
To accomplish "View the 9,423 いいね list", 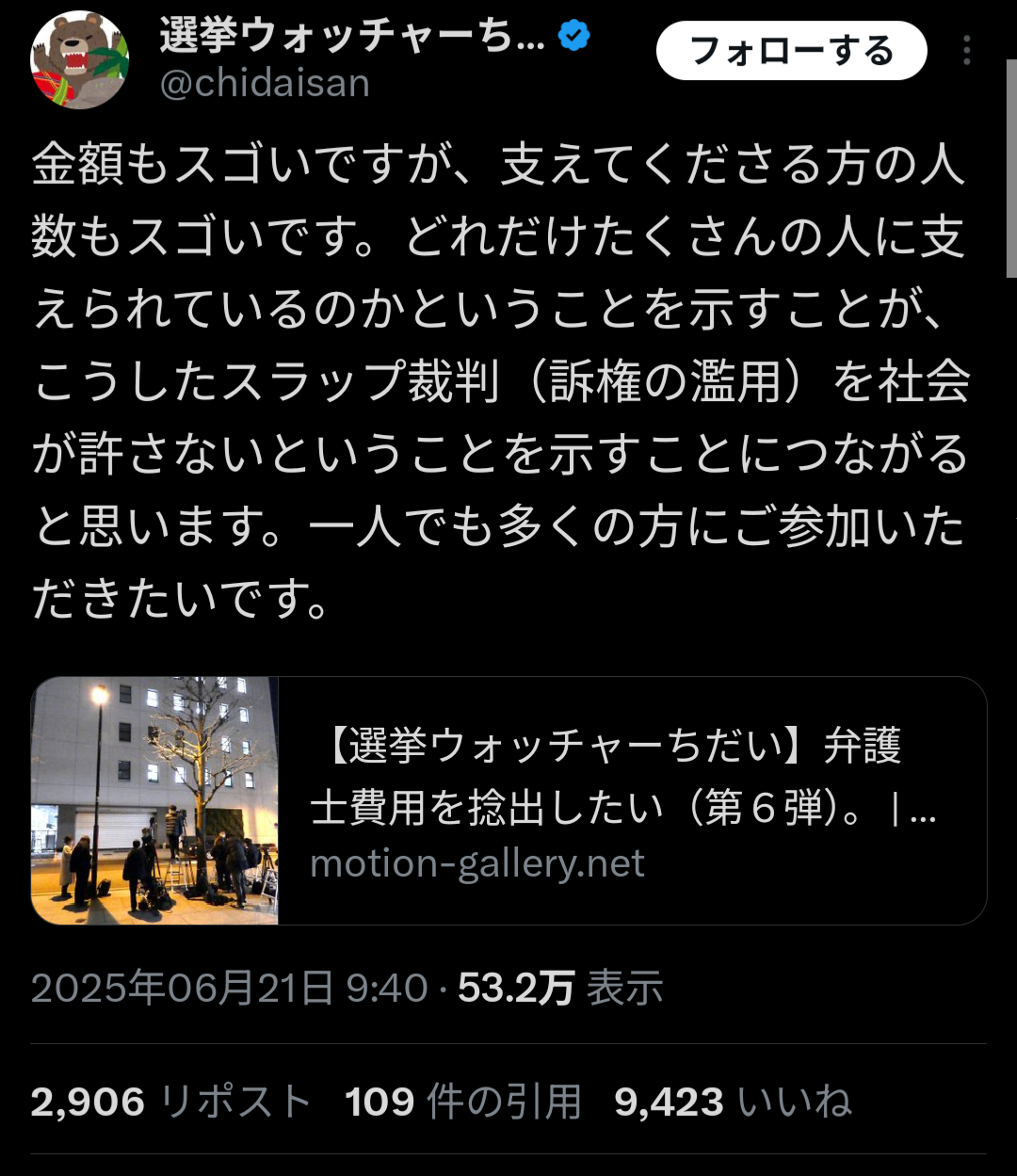I will coord(733,1102).
